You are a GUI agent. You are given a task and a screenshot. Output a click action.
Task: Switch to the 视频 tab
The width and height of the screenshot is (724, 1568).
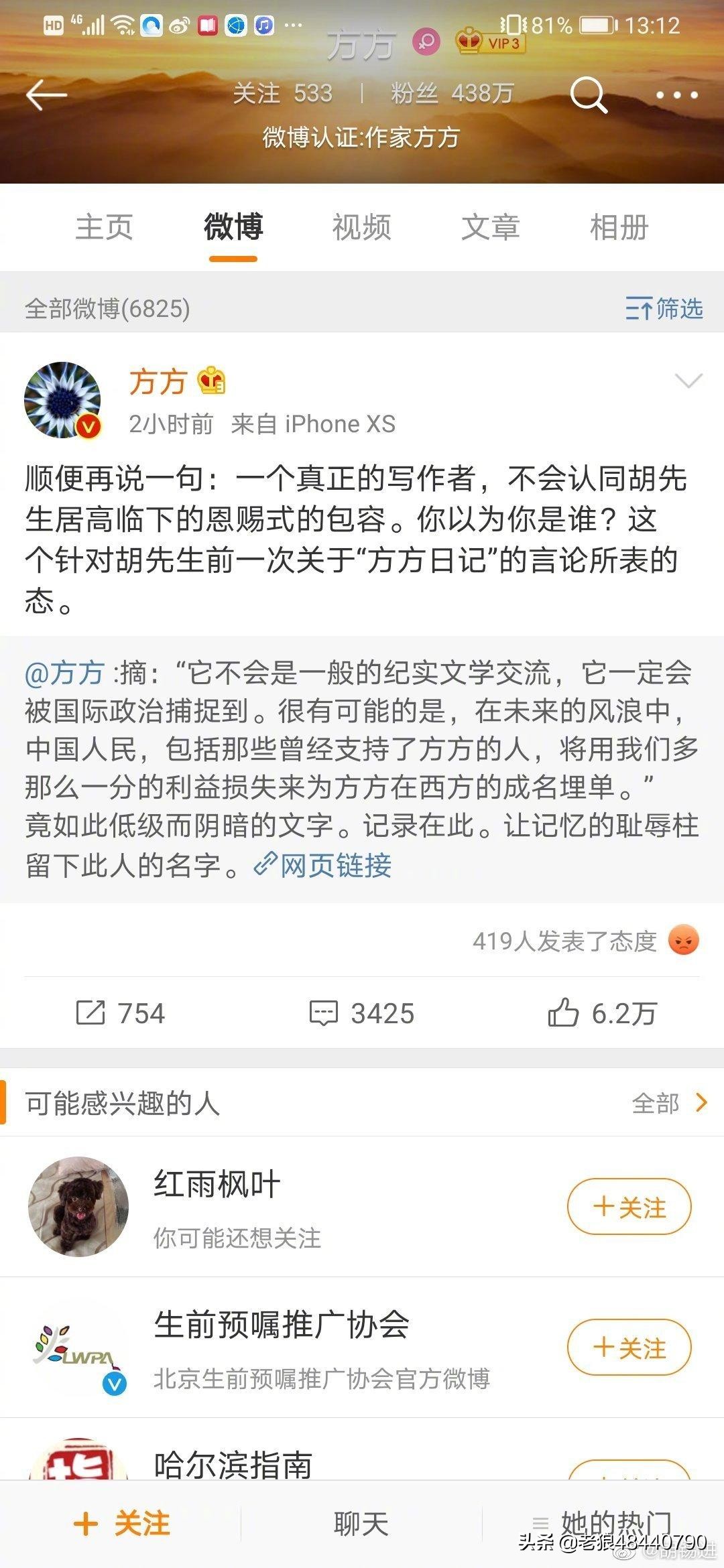click(x=361, y=226)
